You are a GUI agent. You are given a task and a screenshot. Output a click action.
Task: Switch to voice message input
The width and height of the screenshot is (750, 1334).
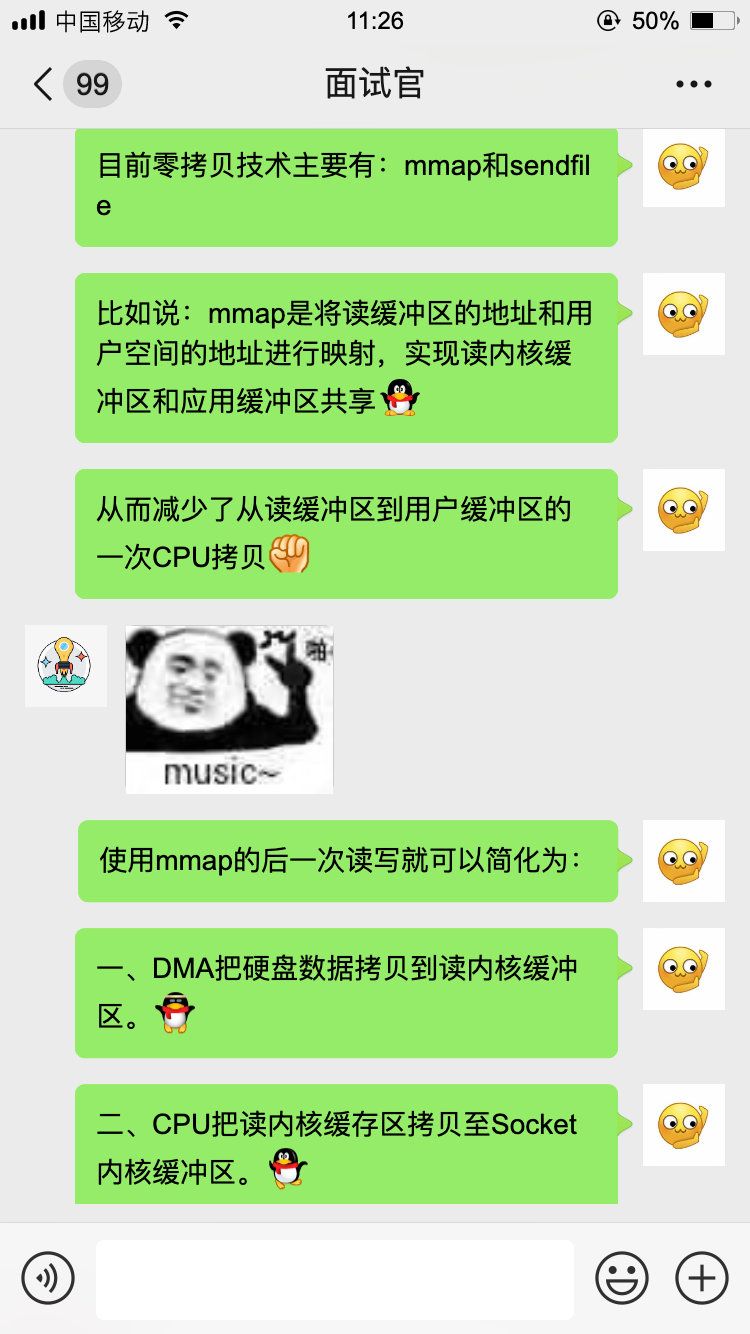pos(48,1278)
